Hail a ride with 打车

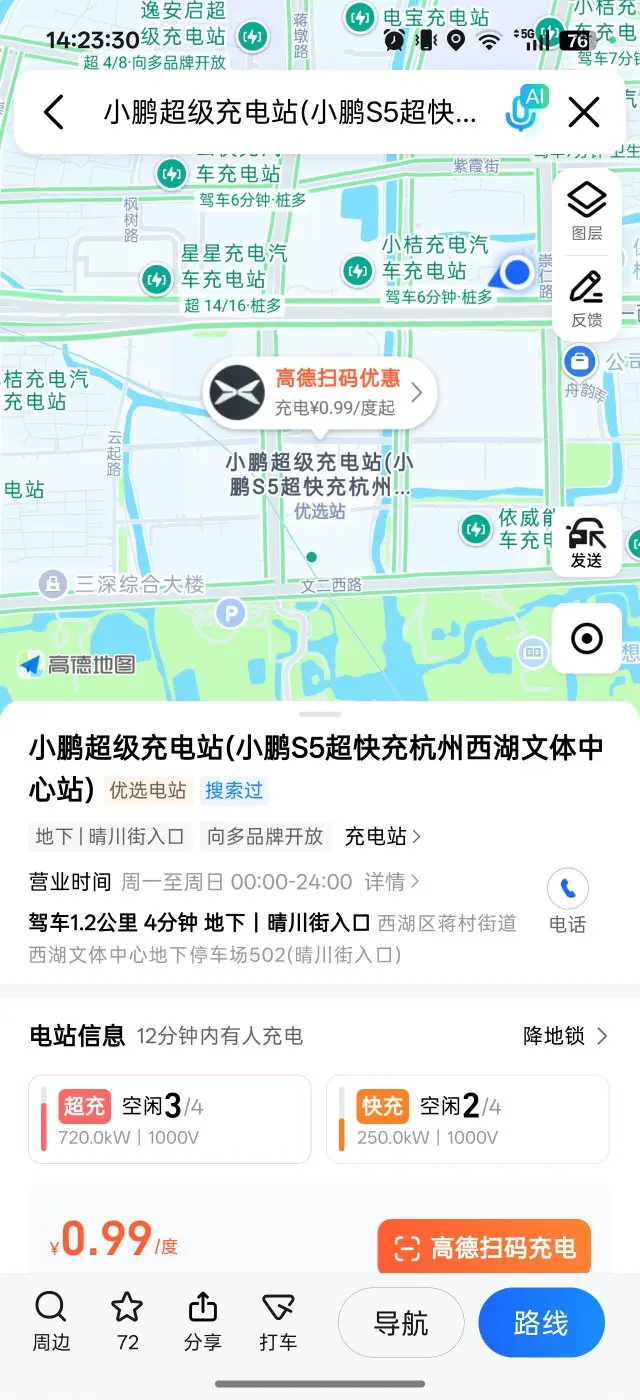(x=278, y=1321)
